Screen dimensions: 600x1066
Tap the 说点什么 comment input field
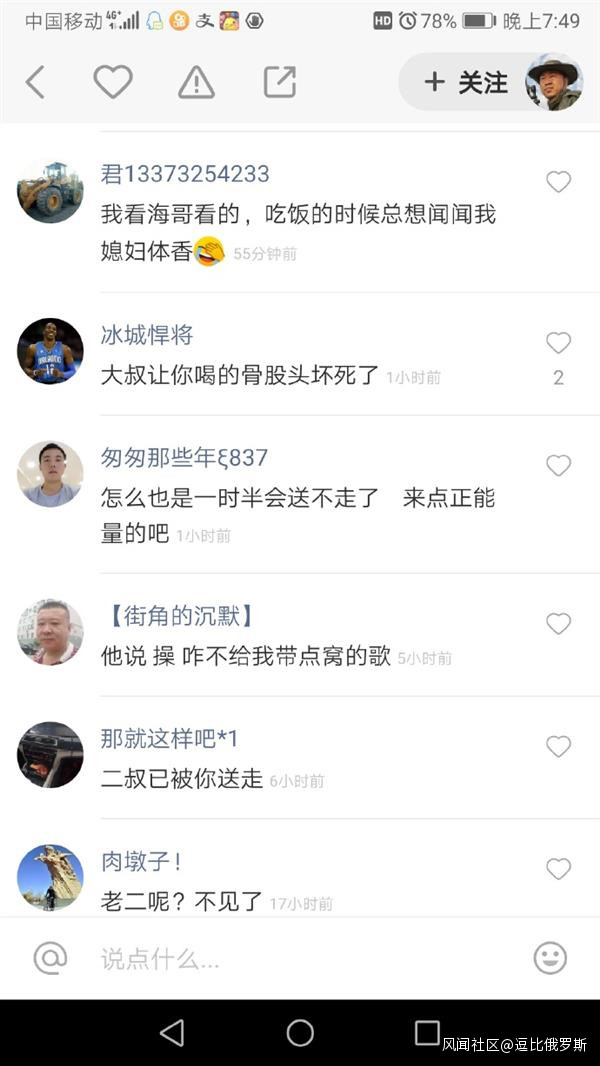(300, 960)
